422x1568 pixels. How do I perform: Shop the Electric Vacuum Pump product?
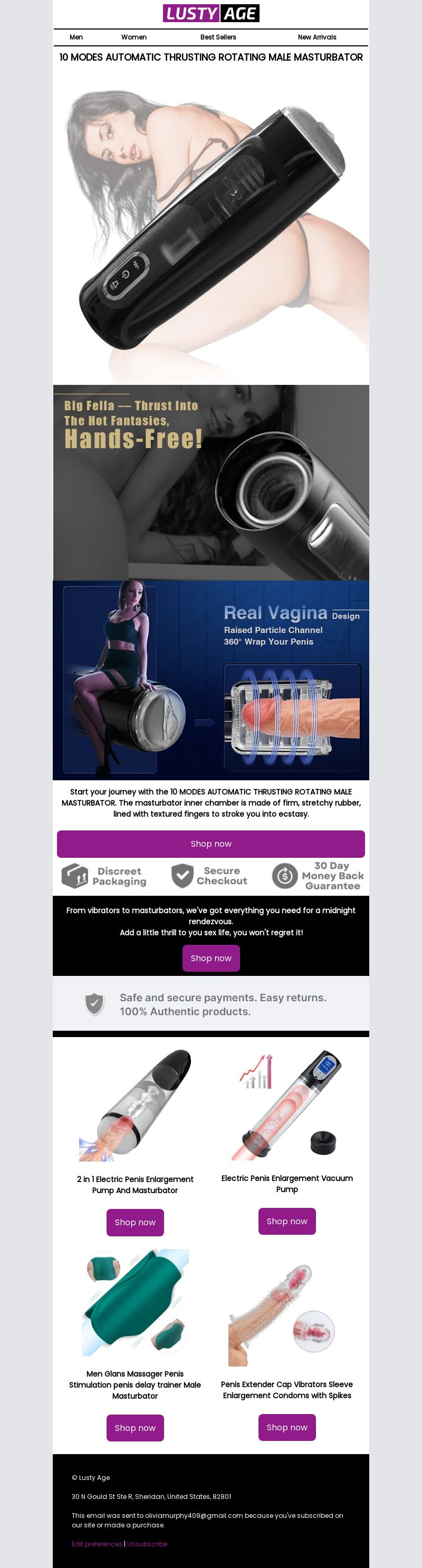(x=287, y=1221)
